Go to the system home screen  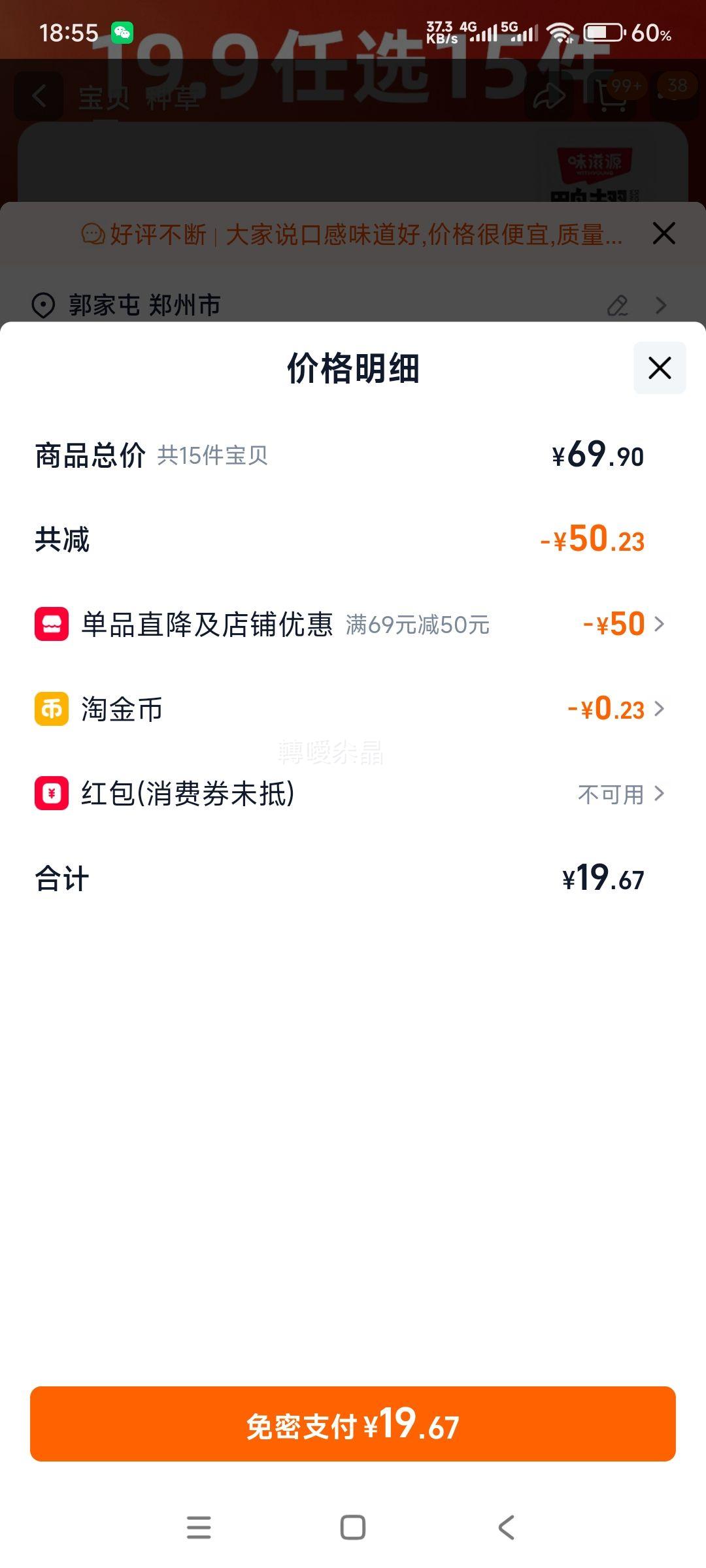(x=353, y=1527)
